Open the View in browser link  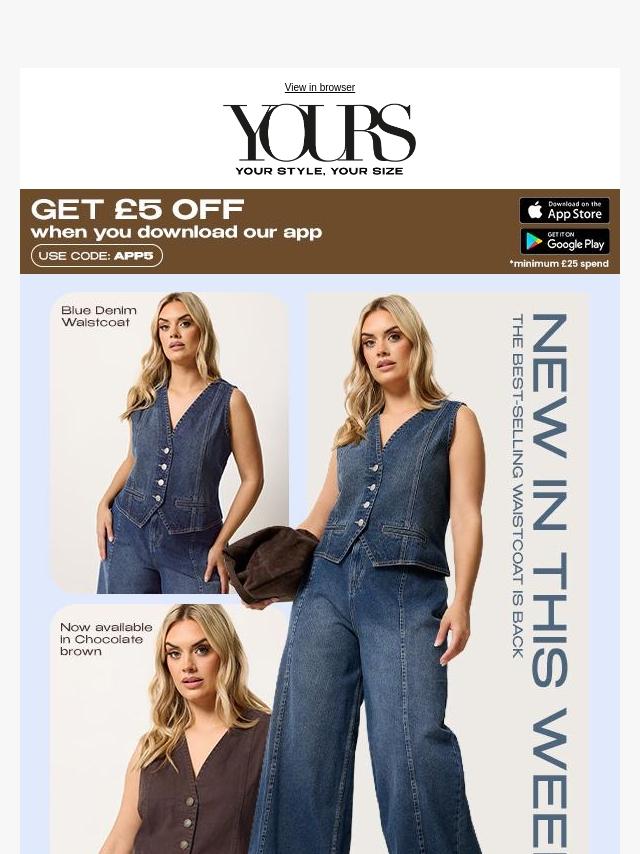pos(319,88)
